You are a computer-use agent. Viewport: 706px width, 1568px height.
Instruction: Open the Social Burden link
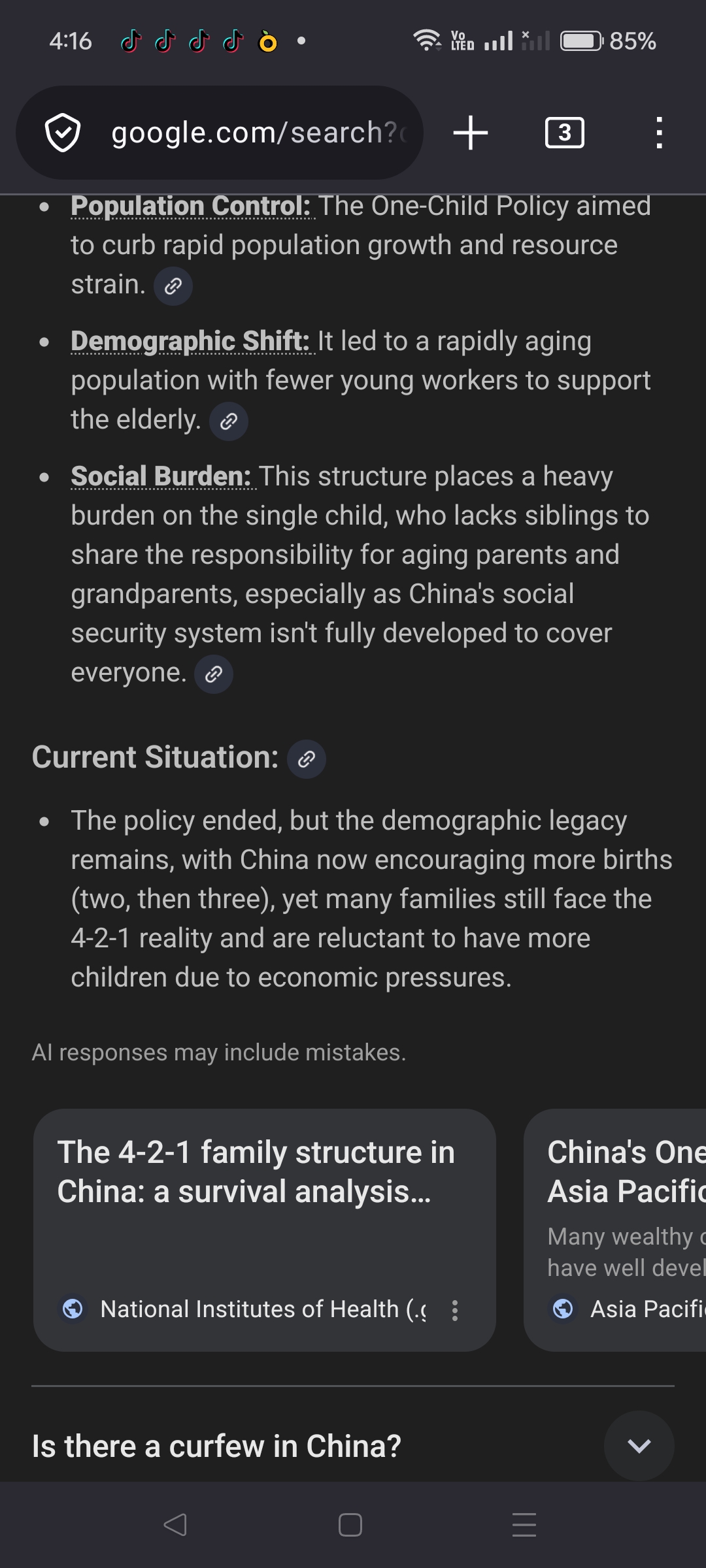pyautogui.click(x=161, y=476)
